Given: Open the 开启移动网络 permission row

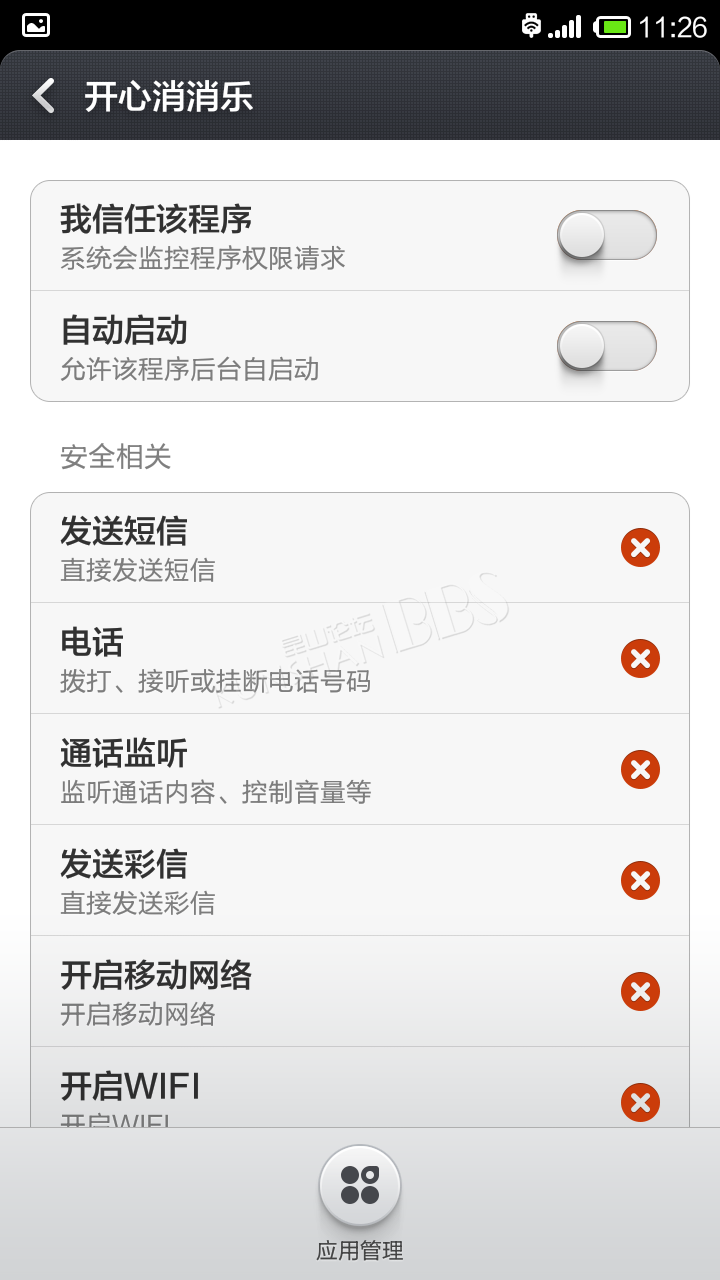Looking at the screenshot, I should coord(360,991).
